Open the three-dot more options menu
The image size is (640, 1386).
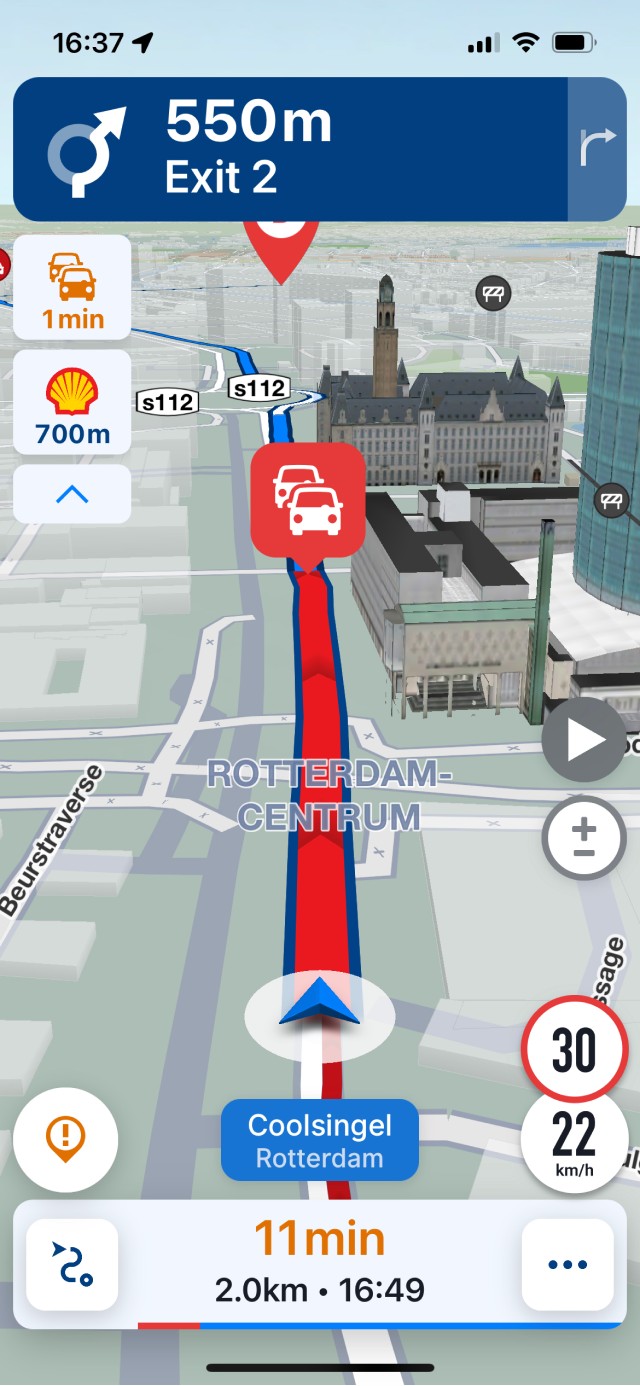click(x=568, y=1264)
